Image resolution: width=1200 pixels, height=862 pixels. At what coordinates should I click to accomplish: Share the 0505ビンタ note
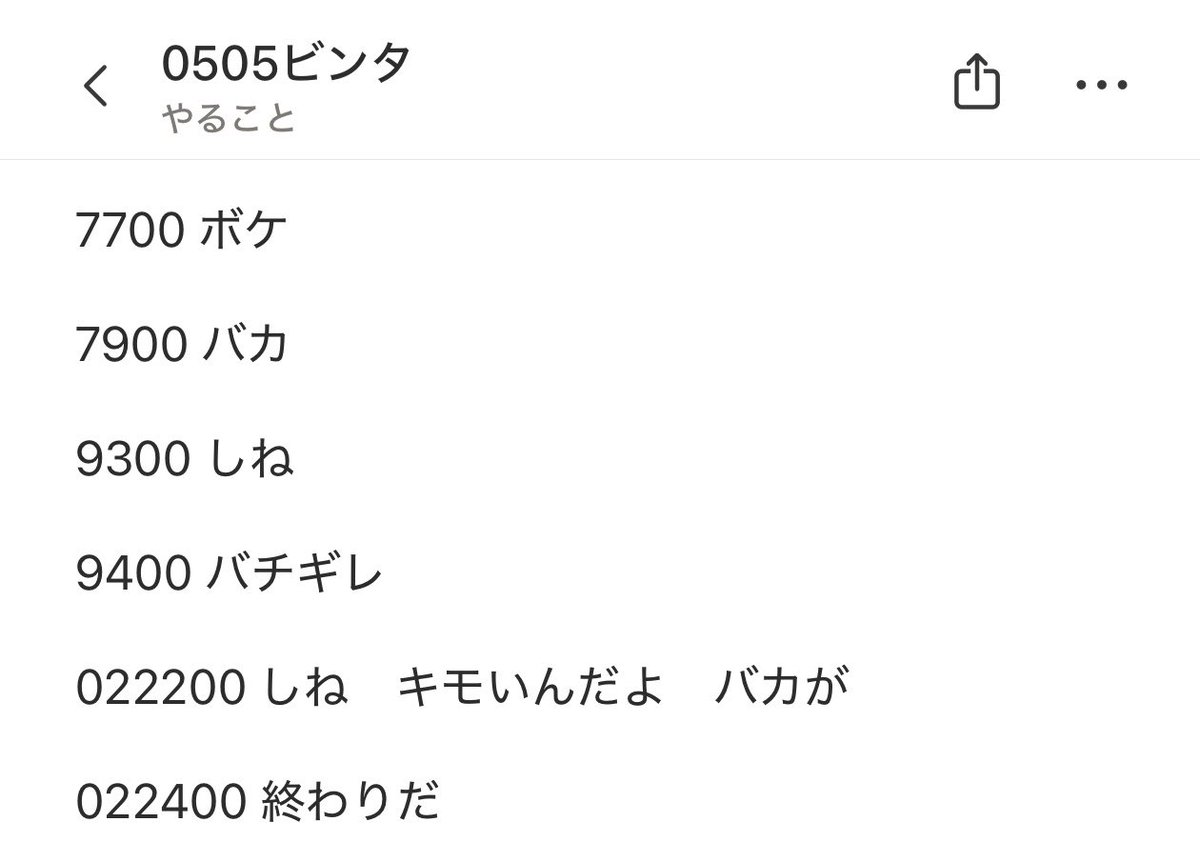point(976,83)
